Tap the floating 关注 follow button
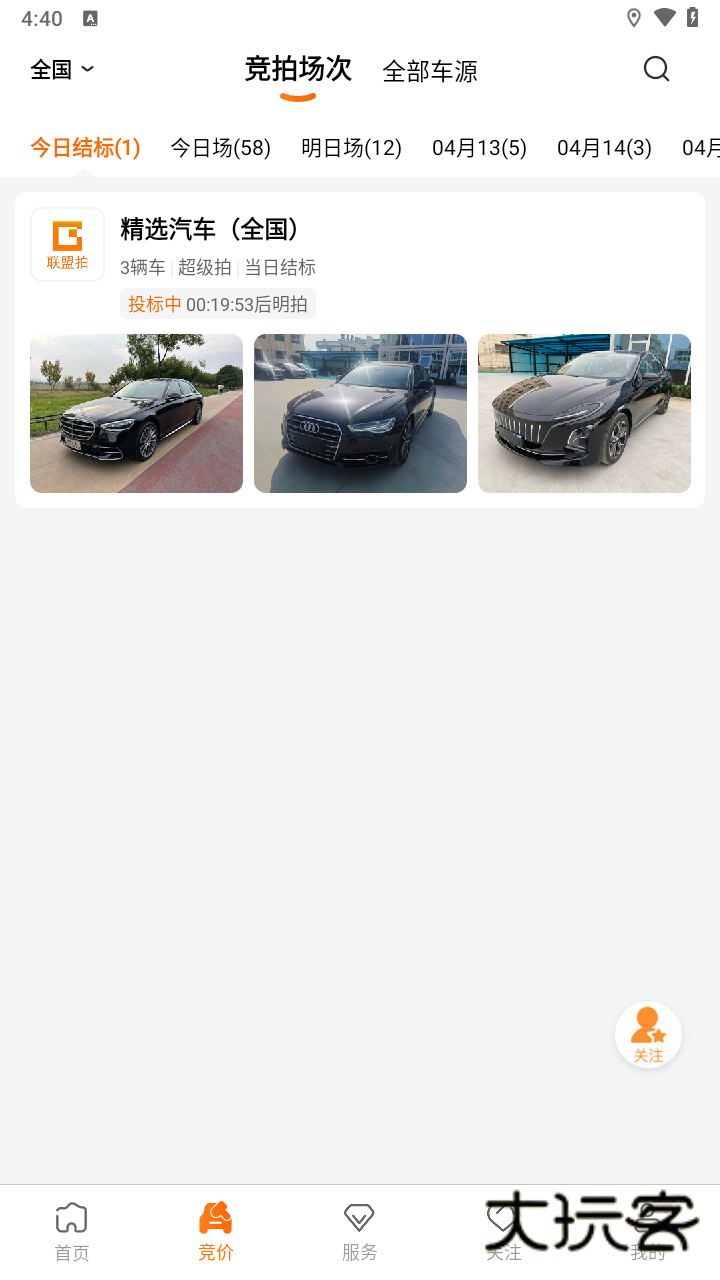The image size is (720, 1280). click(647, 1033)
